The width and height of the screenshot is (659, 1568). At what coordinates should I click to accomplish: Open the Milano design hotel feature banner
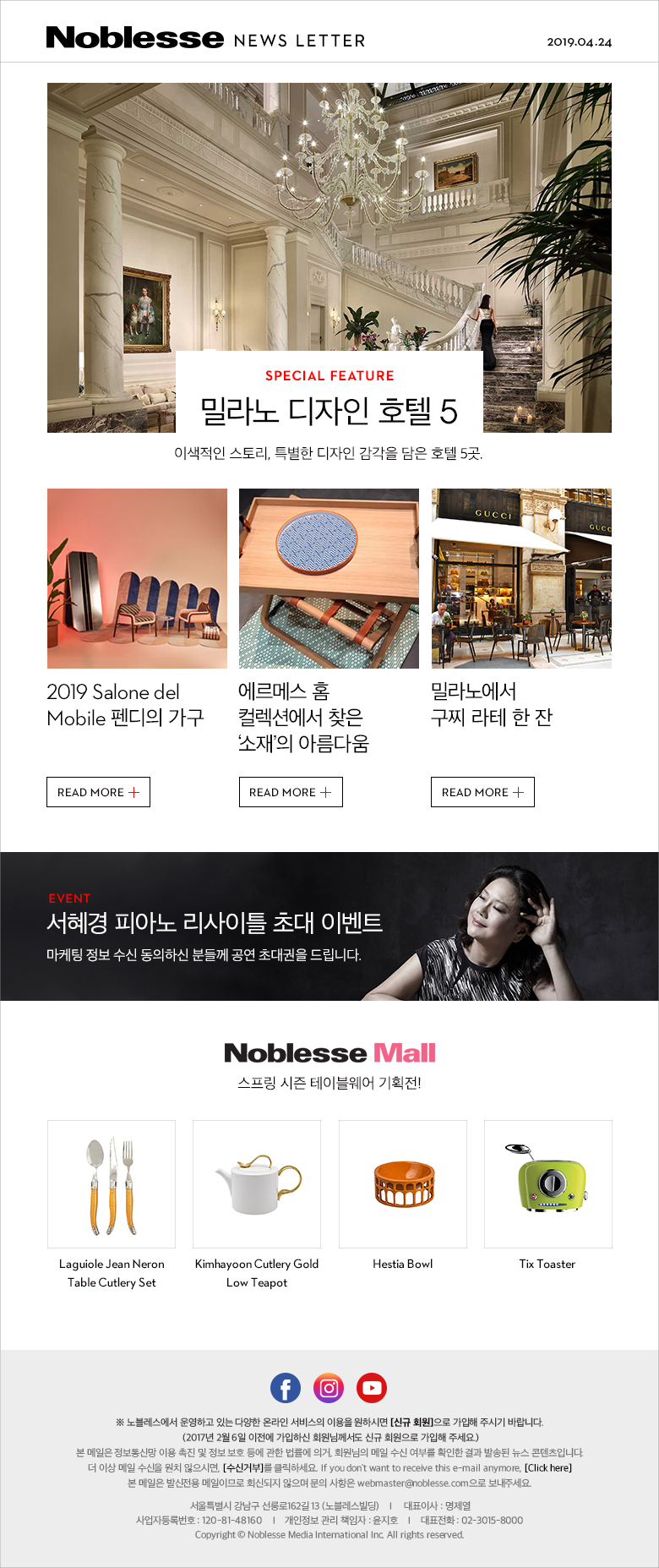[x=329, y=258]
